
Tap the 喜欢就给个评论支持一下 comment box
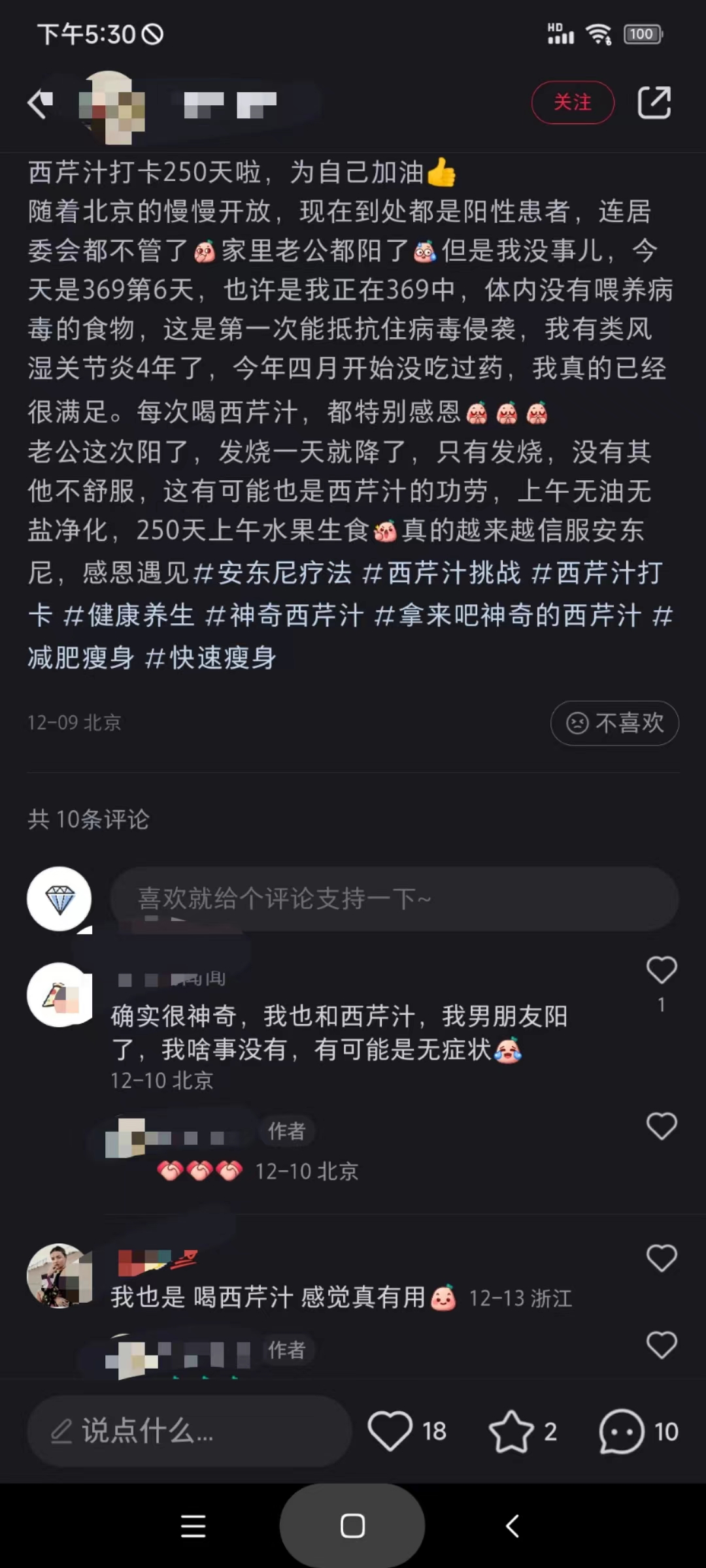pos(394,899)
